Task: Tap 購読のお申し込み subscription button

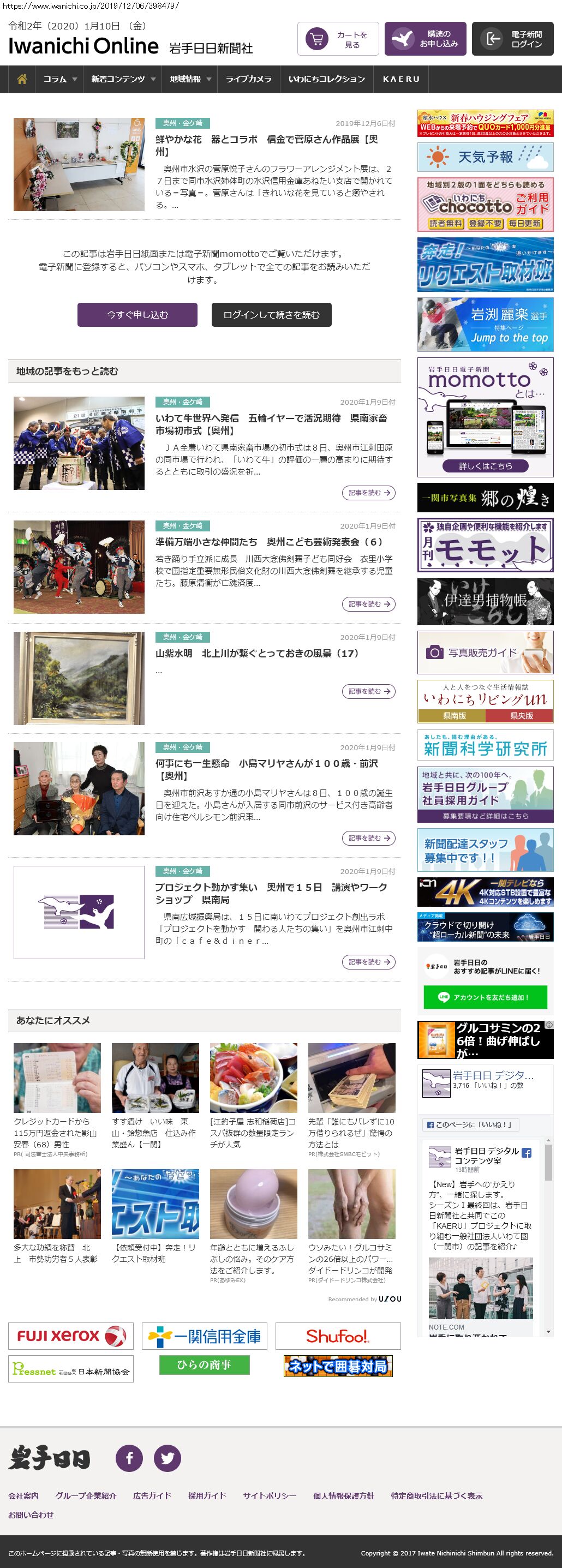Action: coord(425,39)
